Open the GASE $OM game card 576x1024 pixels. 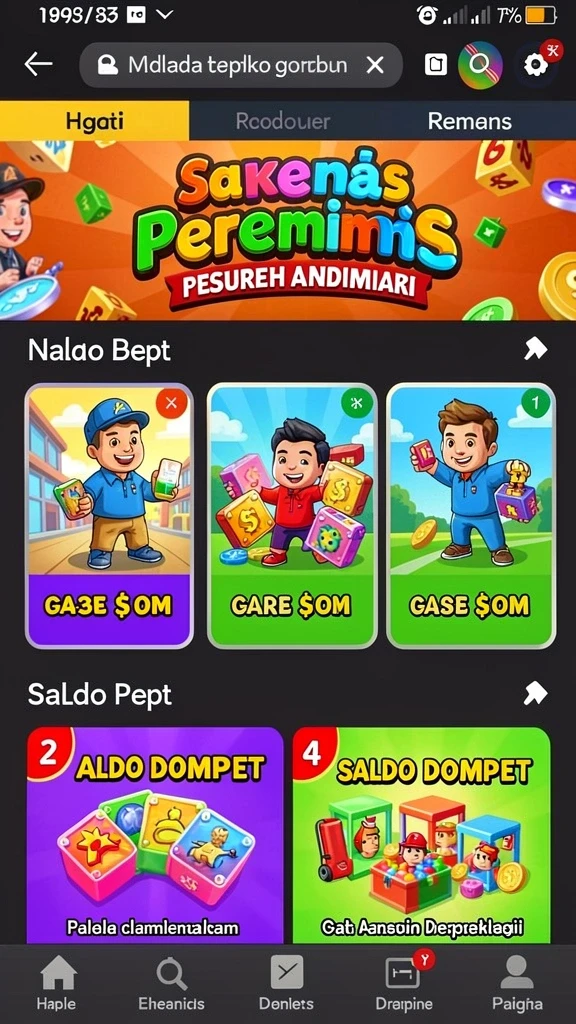click(471, 515)
